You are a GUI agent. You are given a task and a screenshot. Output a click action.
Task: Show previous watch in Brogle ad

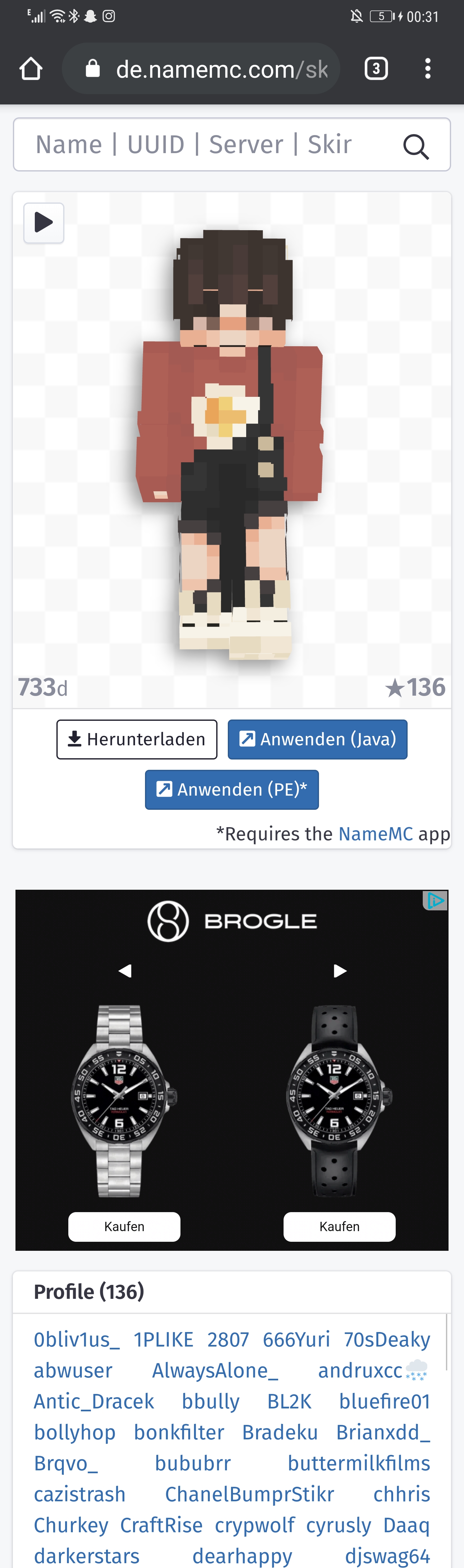click(x=125, y=970)
